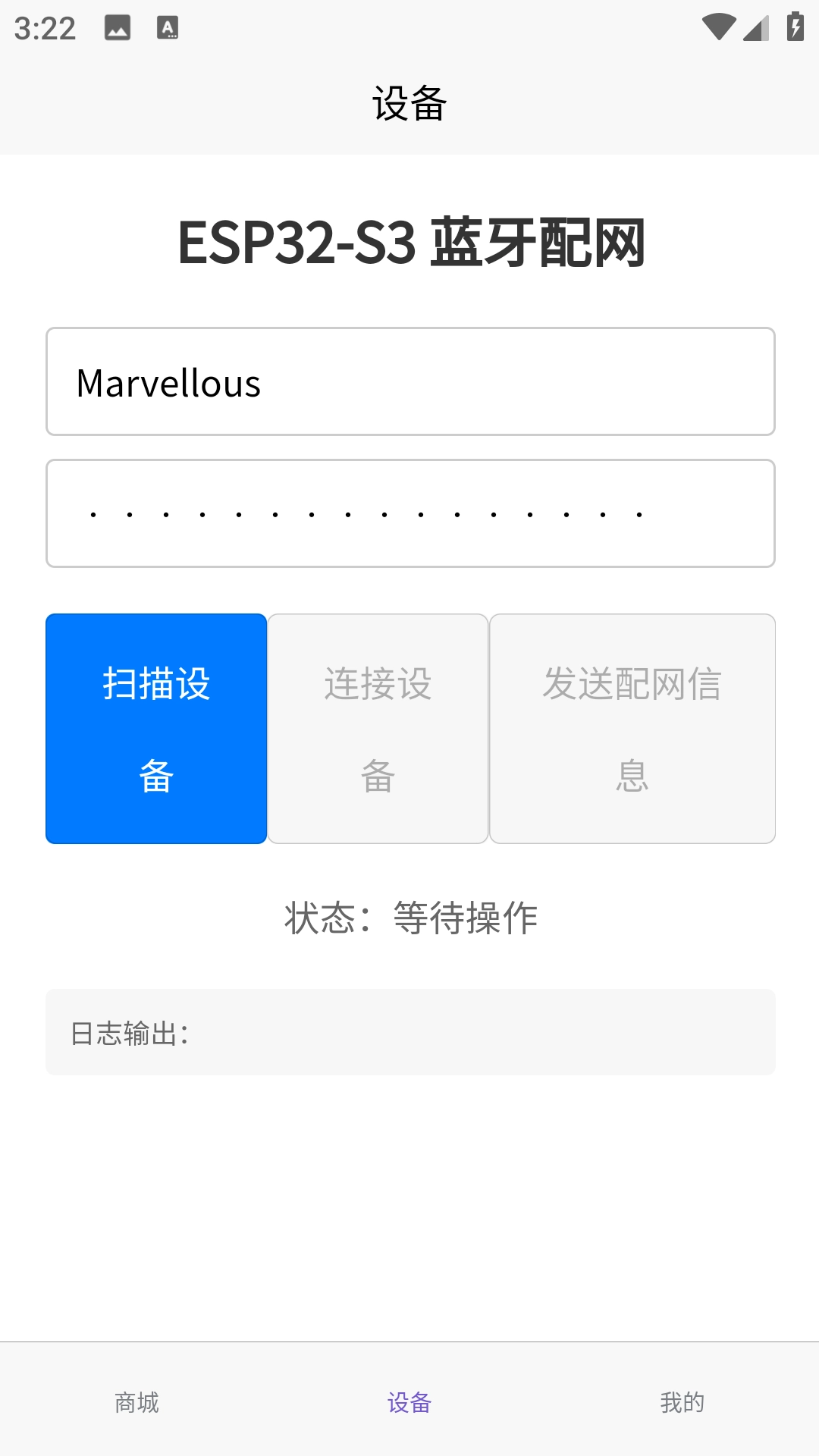Open the 我的 tab
Viewport: 819px width, 1456px height.
click(x=682, y=1402)
